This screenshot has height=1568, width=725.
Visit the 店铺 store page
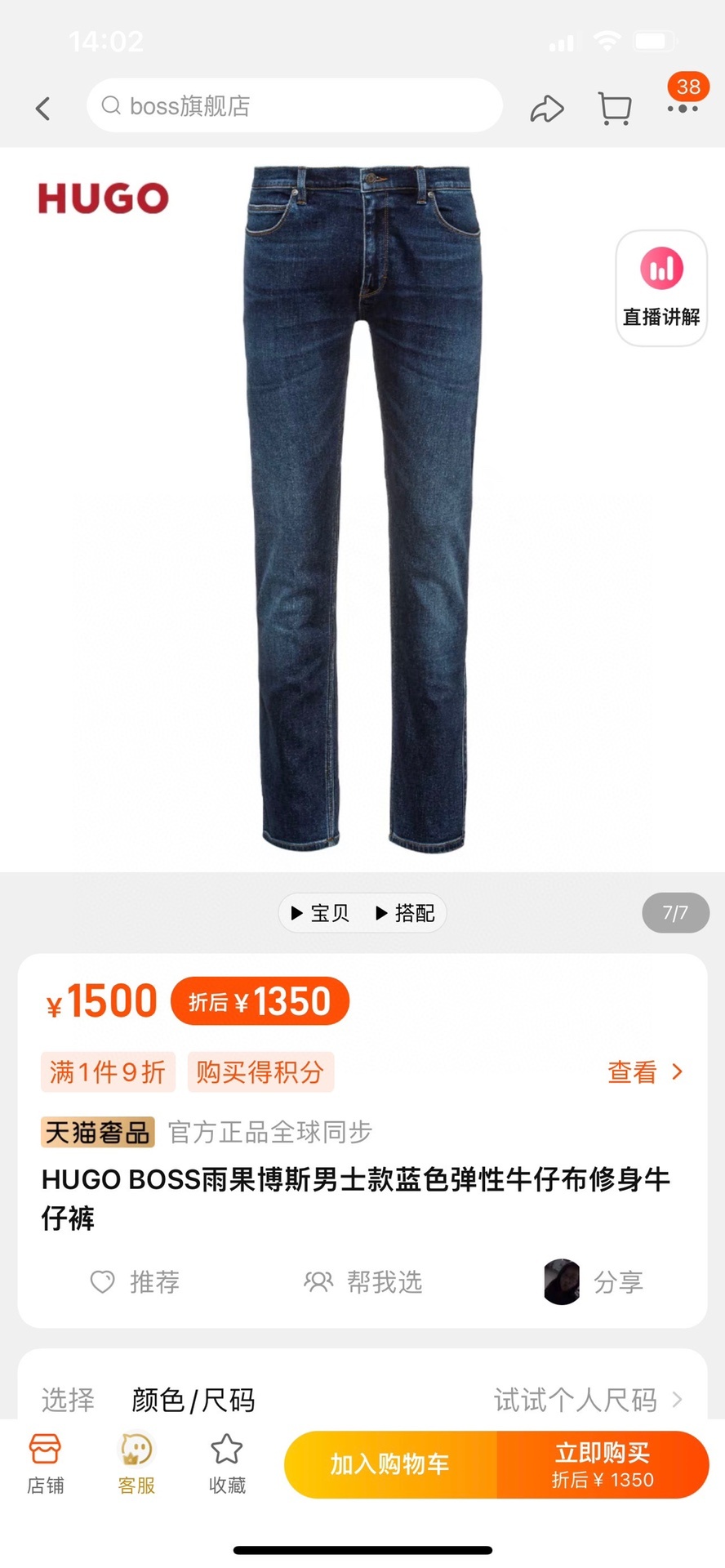(45, 1465)
